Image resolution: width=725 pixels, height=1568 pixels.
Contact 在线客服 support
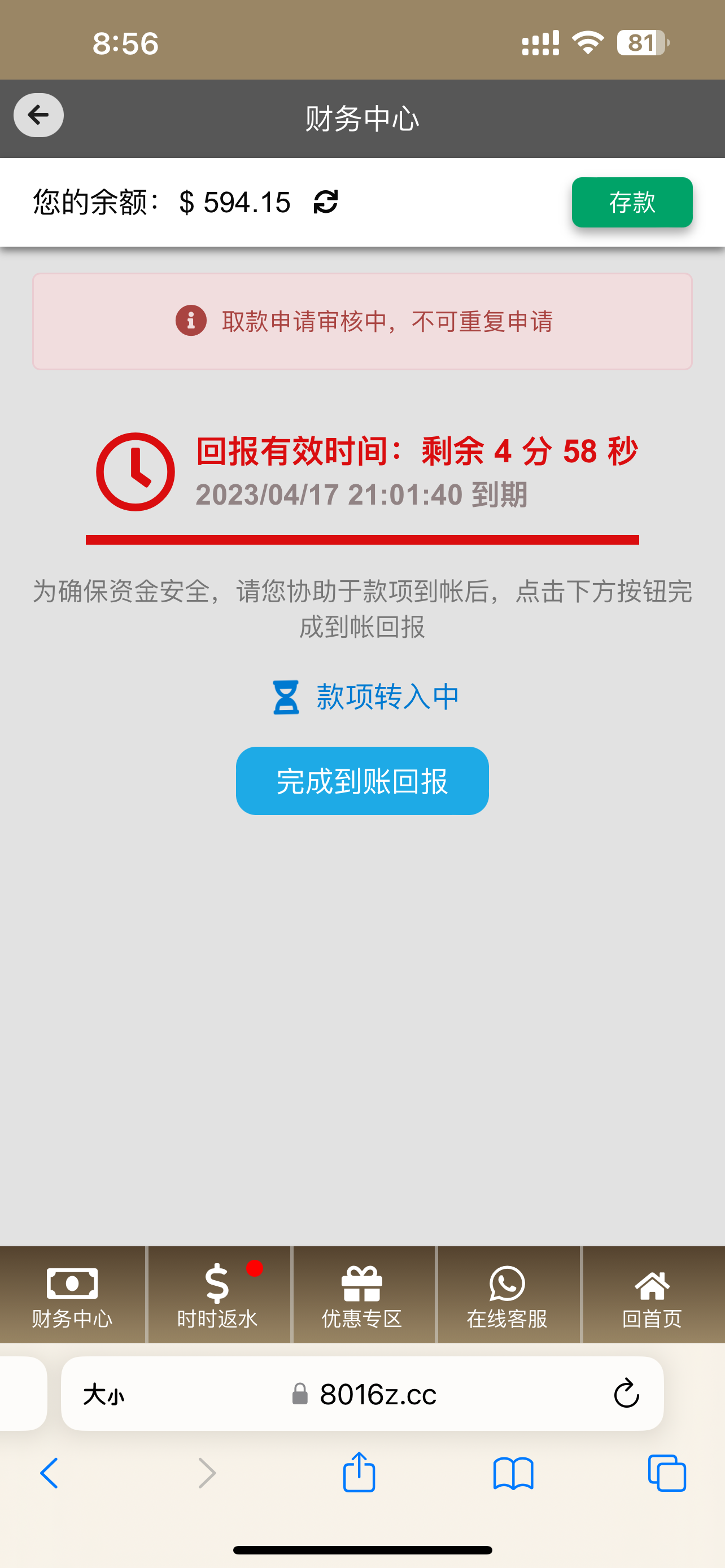[x=507, y=1295]
